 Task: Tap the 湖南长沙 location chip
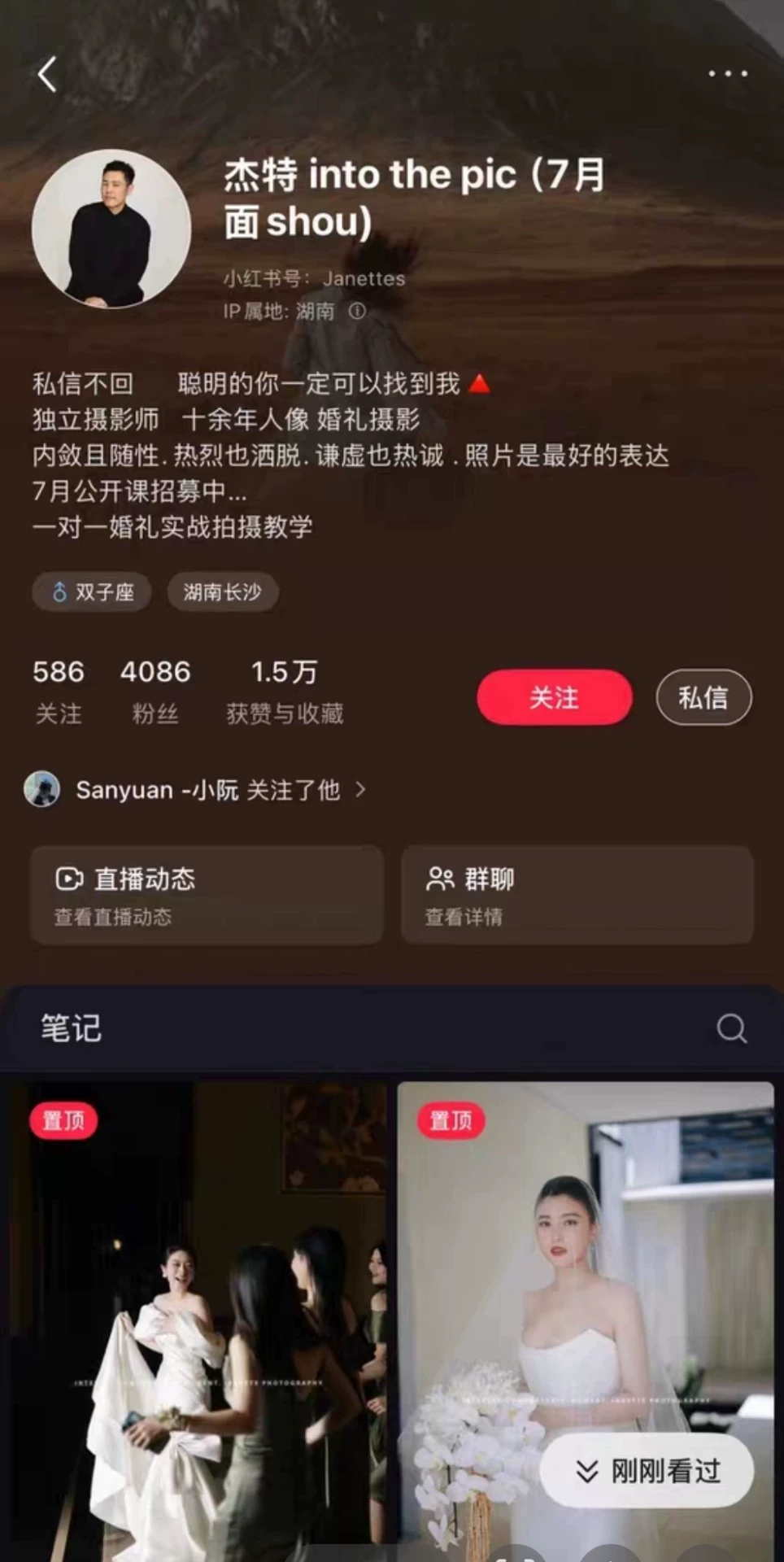222,592
